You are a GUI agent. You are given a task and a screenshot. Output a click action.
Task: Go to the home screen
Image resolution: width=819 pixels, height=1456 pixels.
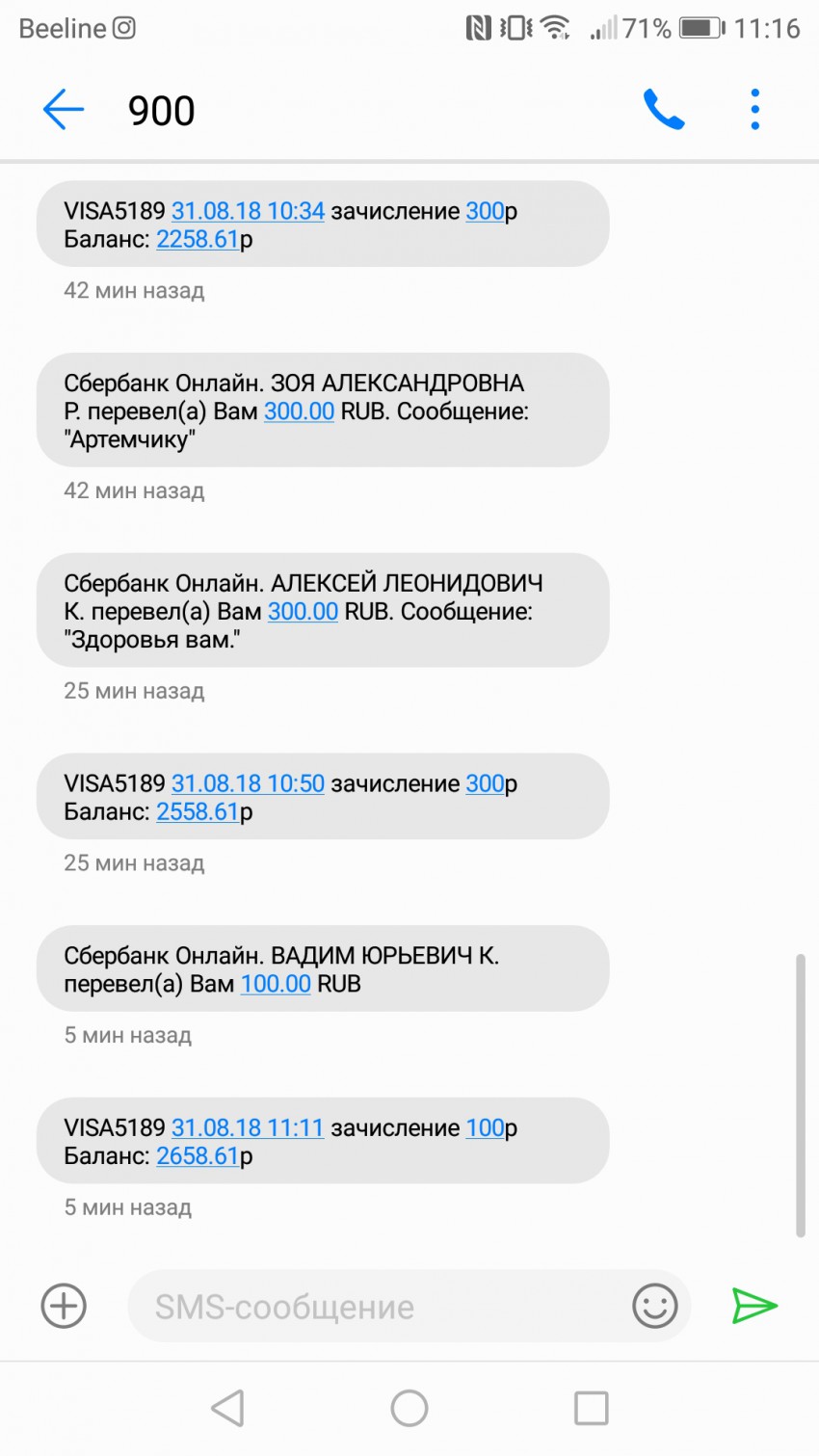tap(409, 1408)
